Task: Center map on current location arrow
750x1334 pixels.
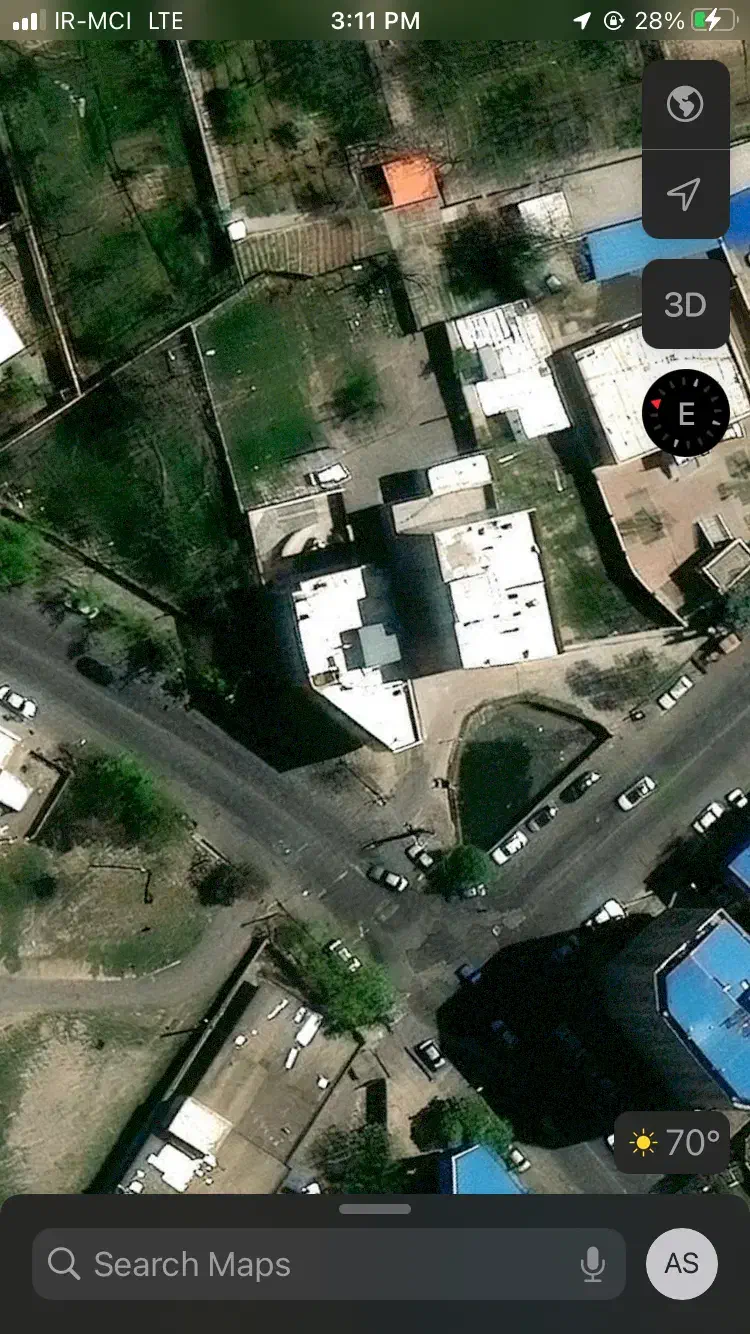Action: [685, 194]
